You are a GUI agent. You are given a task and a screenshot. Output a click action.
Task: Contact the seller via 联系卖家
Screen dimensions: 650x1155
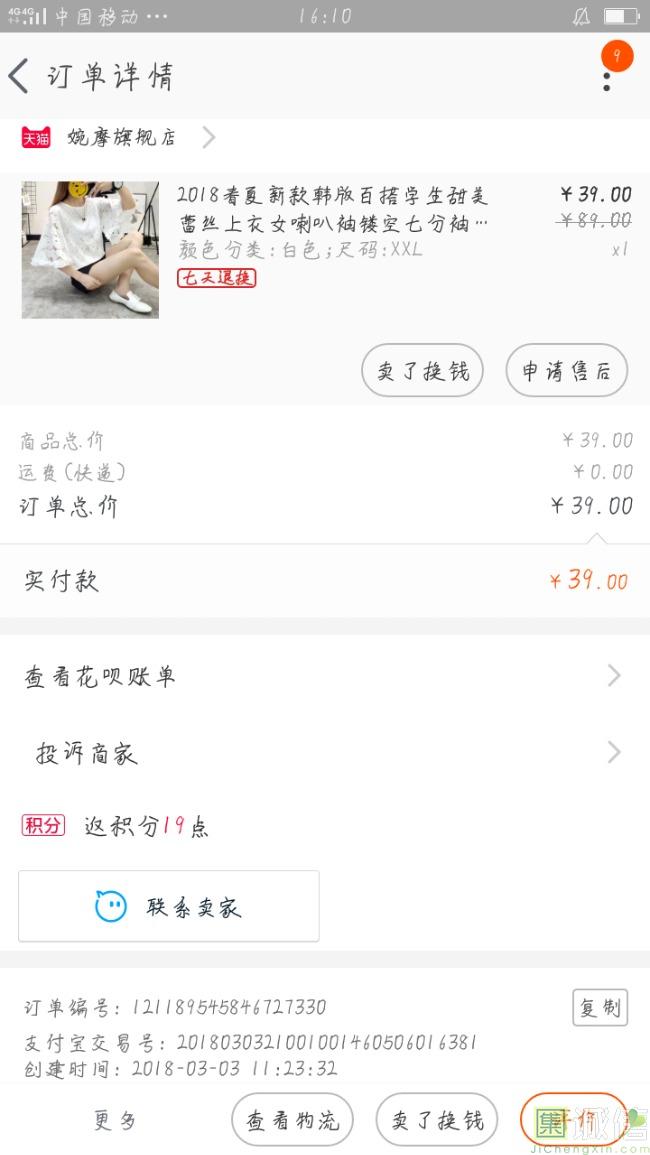point(169,906)
